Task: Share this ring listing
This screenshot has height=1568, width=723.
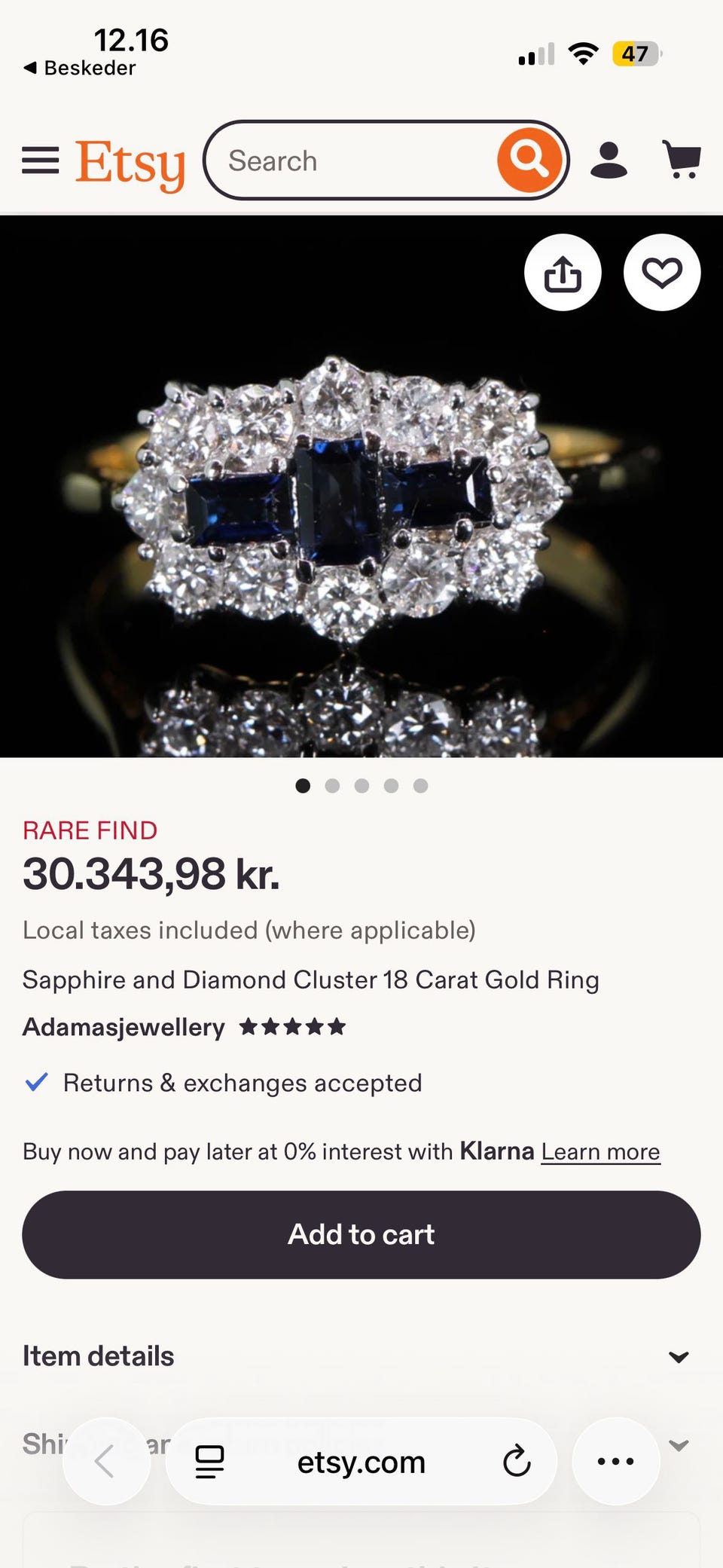Action: 563,272
